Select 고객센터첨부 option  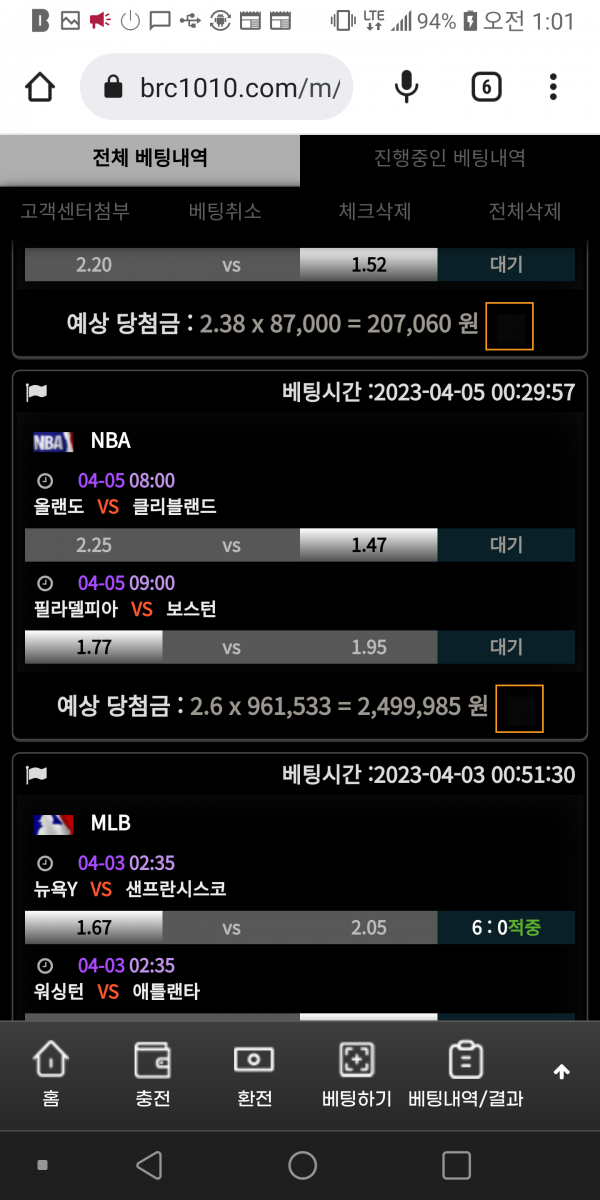pyautogui.click(x=75, y=211)
